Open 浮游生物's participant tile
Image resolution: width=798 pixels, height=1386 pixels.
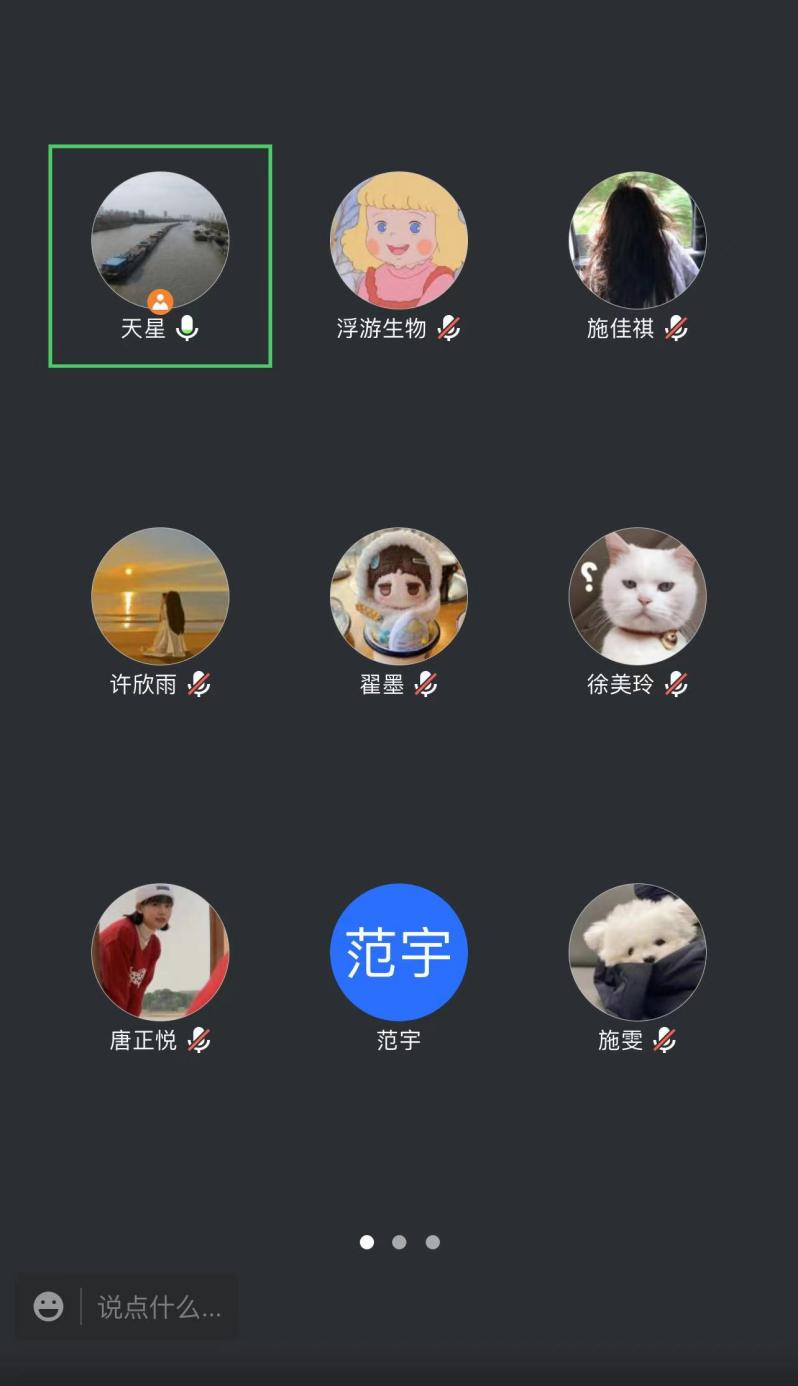click(399, 240)
